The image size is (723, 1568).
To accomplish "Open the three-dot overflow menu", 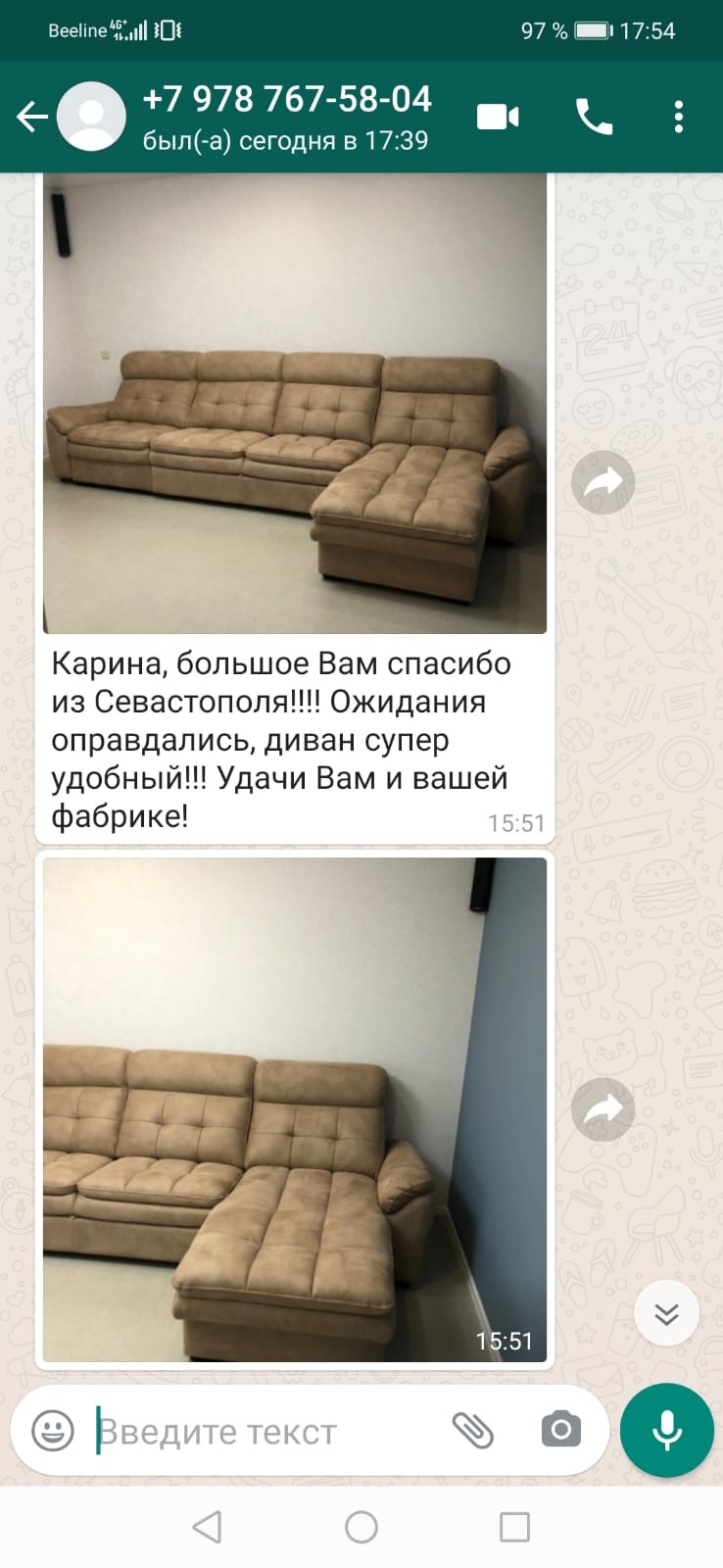I will coord(678,118).
